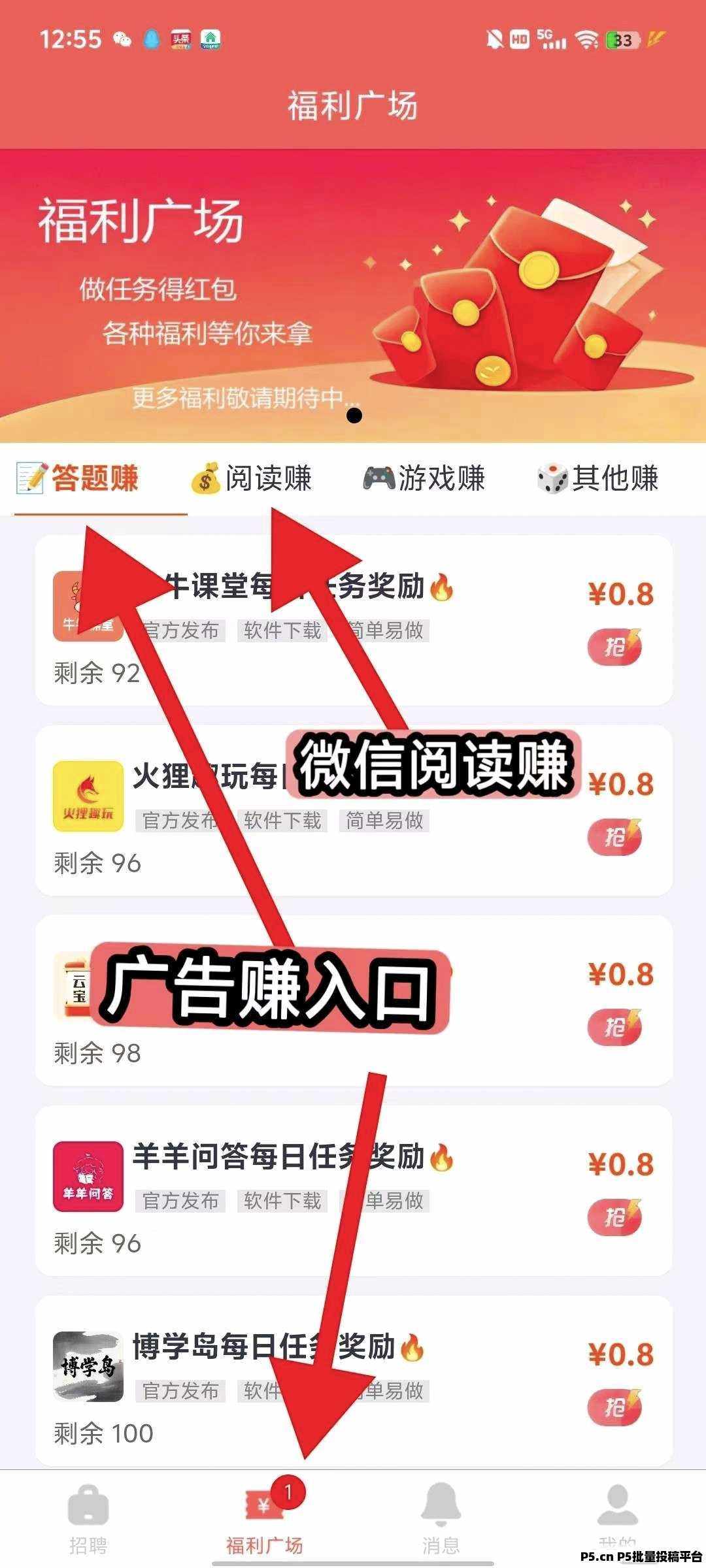This screenshot has height=1568, width=706.
Task: Grab the 博学岛 daily task reward
Action: (x=614, y=1407)
